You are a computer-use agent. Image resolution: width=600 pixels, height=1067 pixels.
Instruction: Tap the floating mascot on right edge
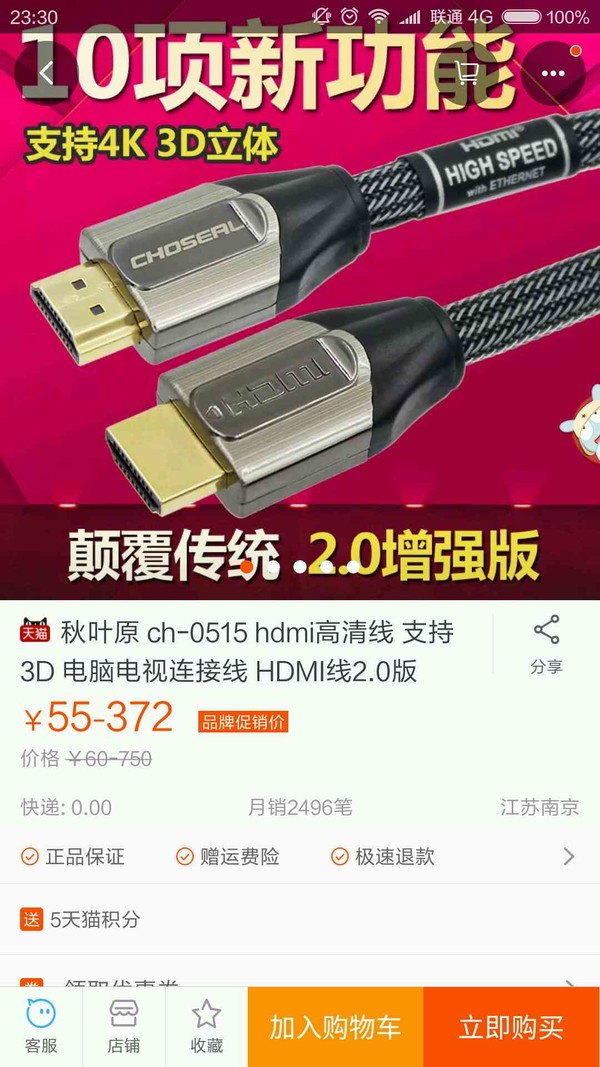tap(582, 422)
